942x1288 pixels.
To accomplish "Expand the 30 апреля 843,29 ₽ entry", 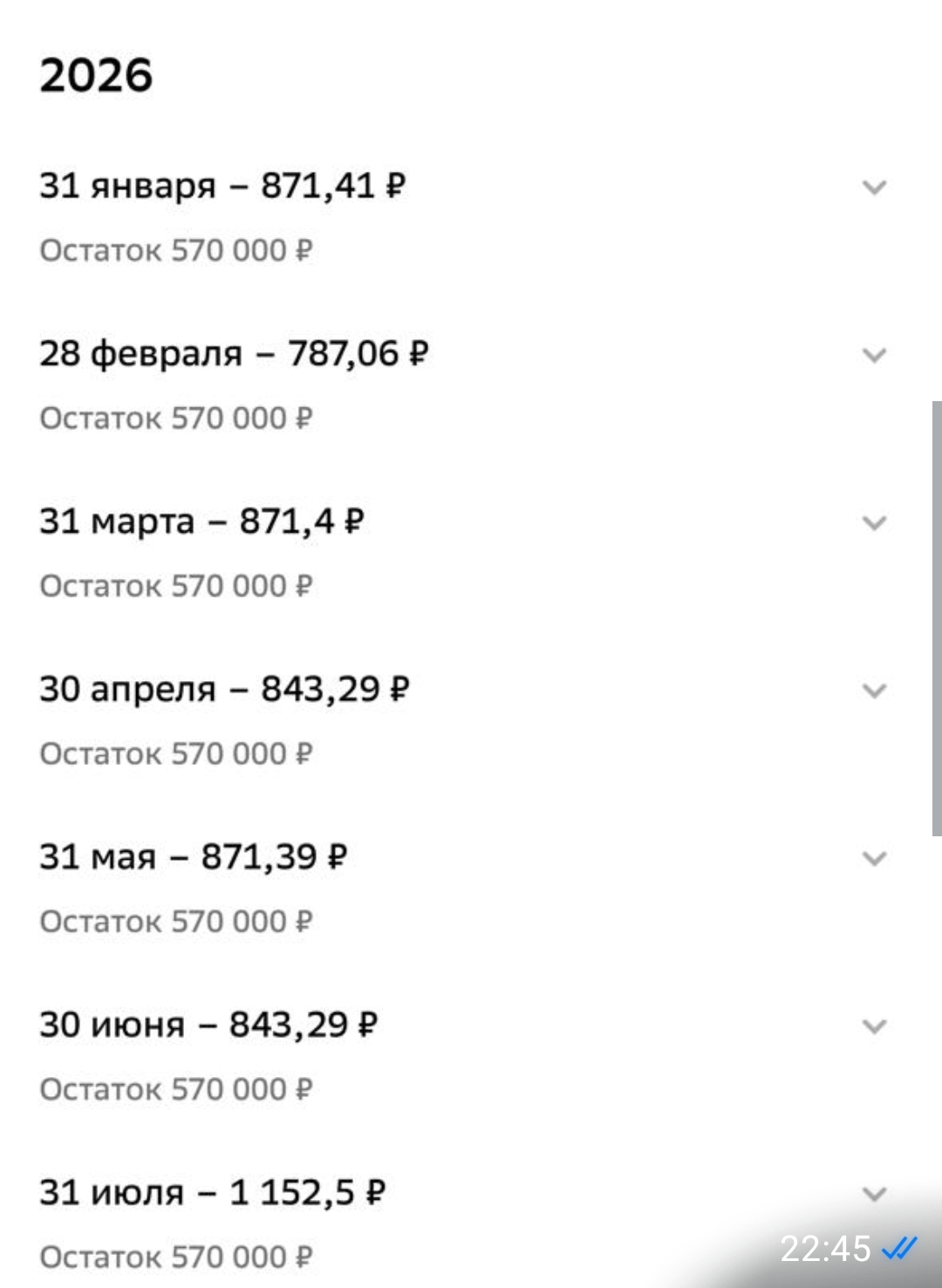I will point(874,691).
